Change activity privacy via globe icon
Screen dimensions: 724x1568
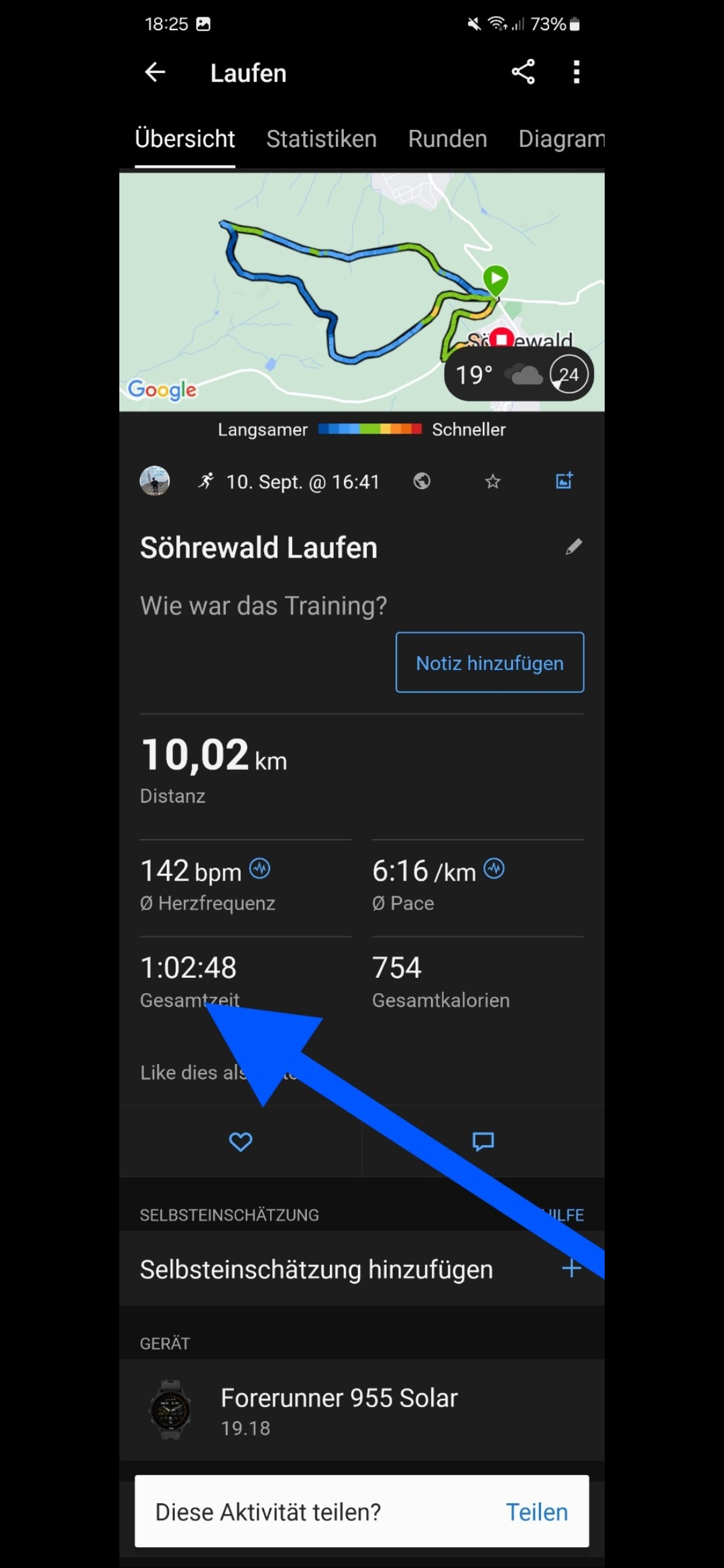422,481
